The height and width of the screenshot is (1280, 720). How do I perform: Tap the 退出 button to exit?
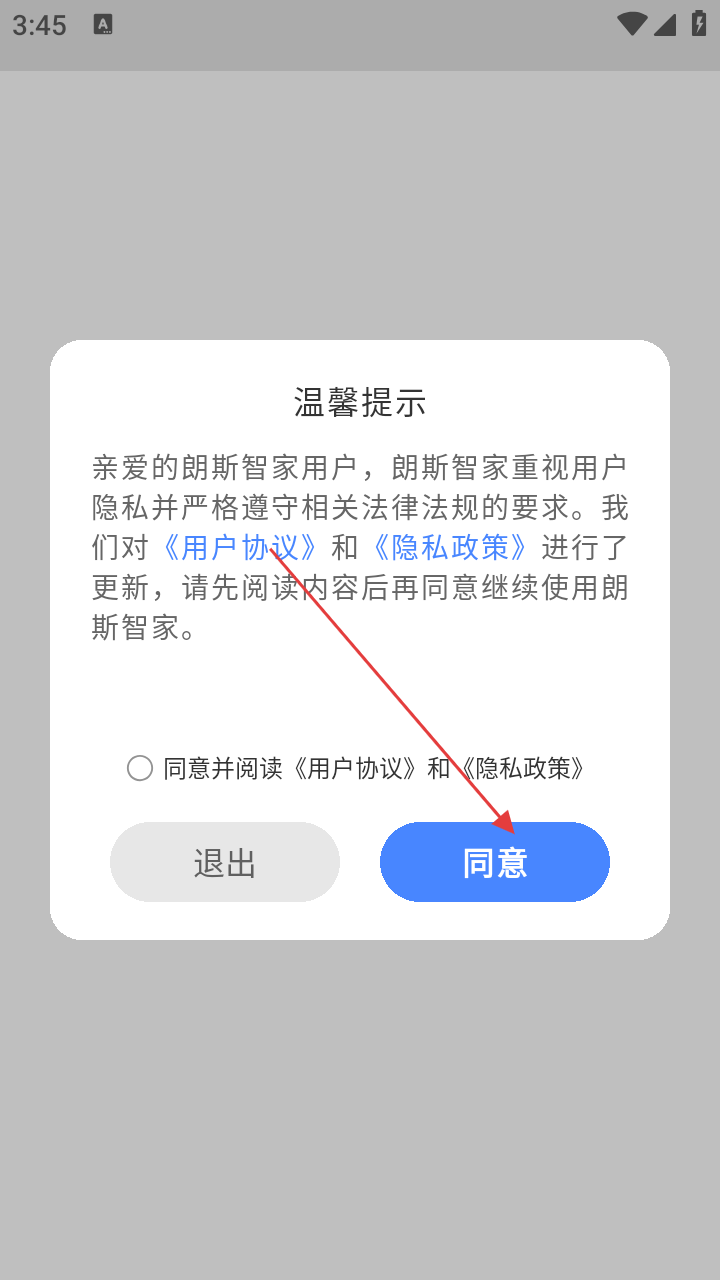tap(225, 862)
